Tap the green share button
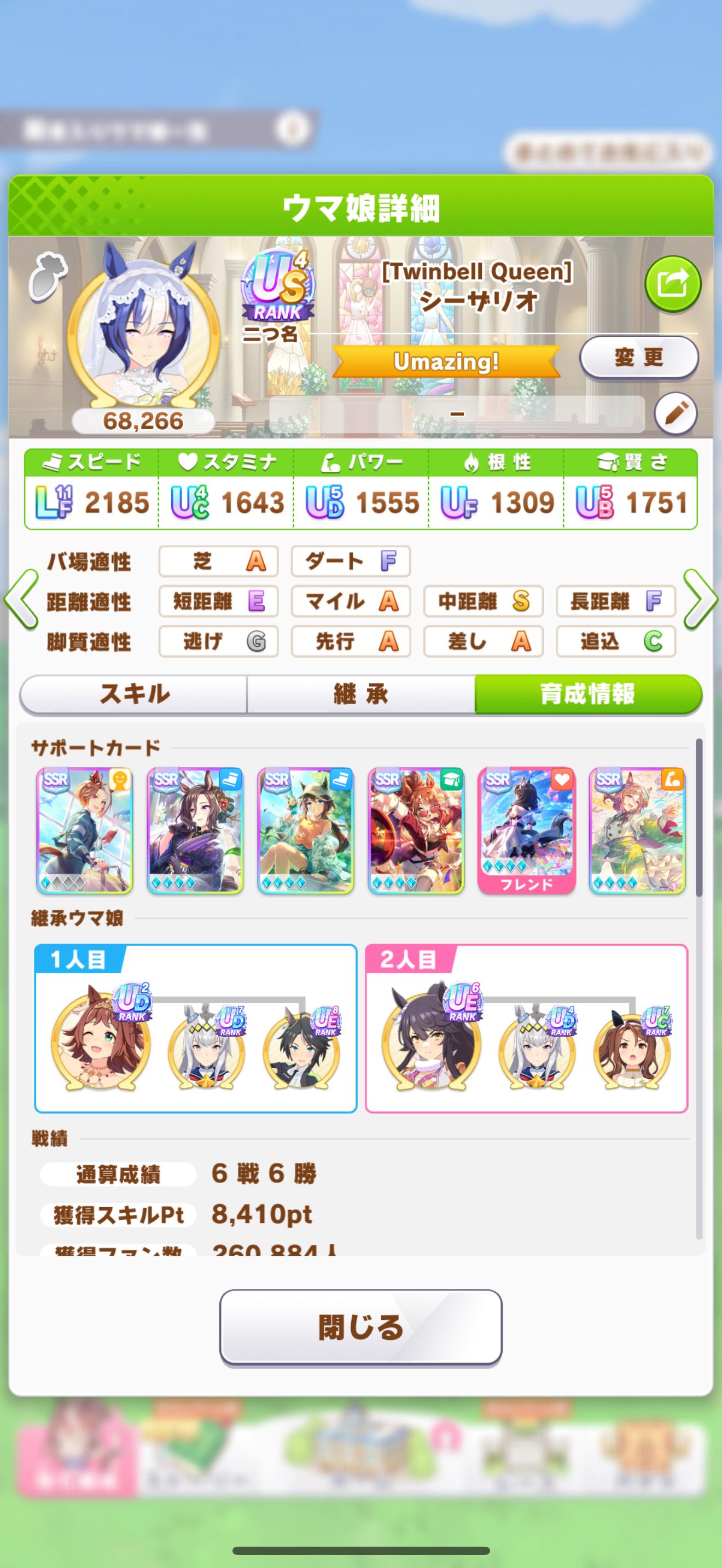 (673, 284)
